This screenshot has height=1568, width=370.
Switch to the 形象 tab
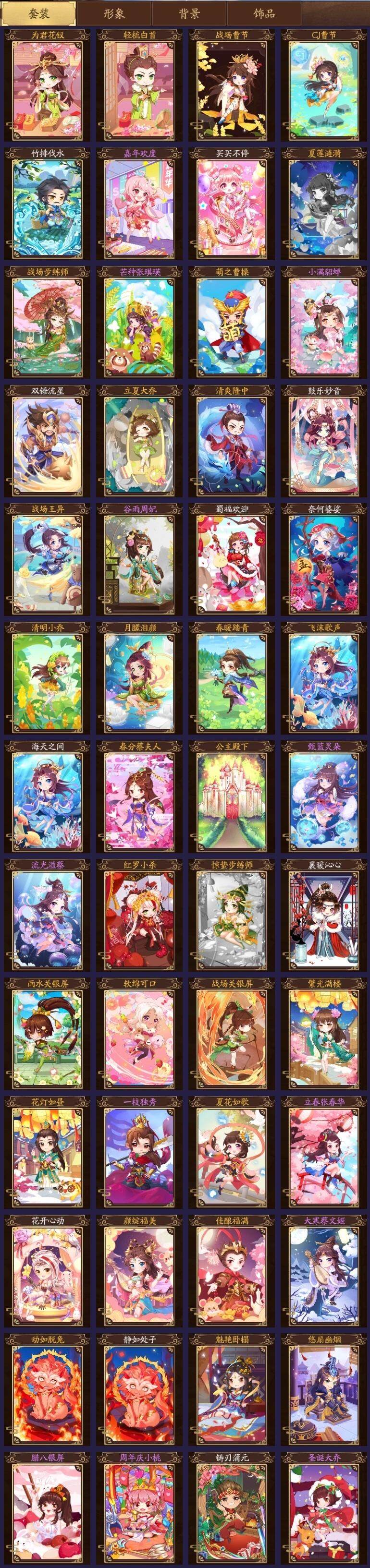pos(114,13)
